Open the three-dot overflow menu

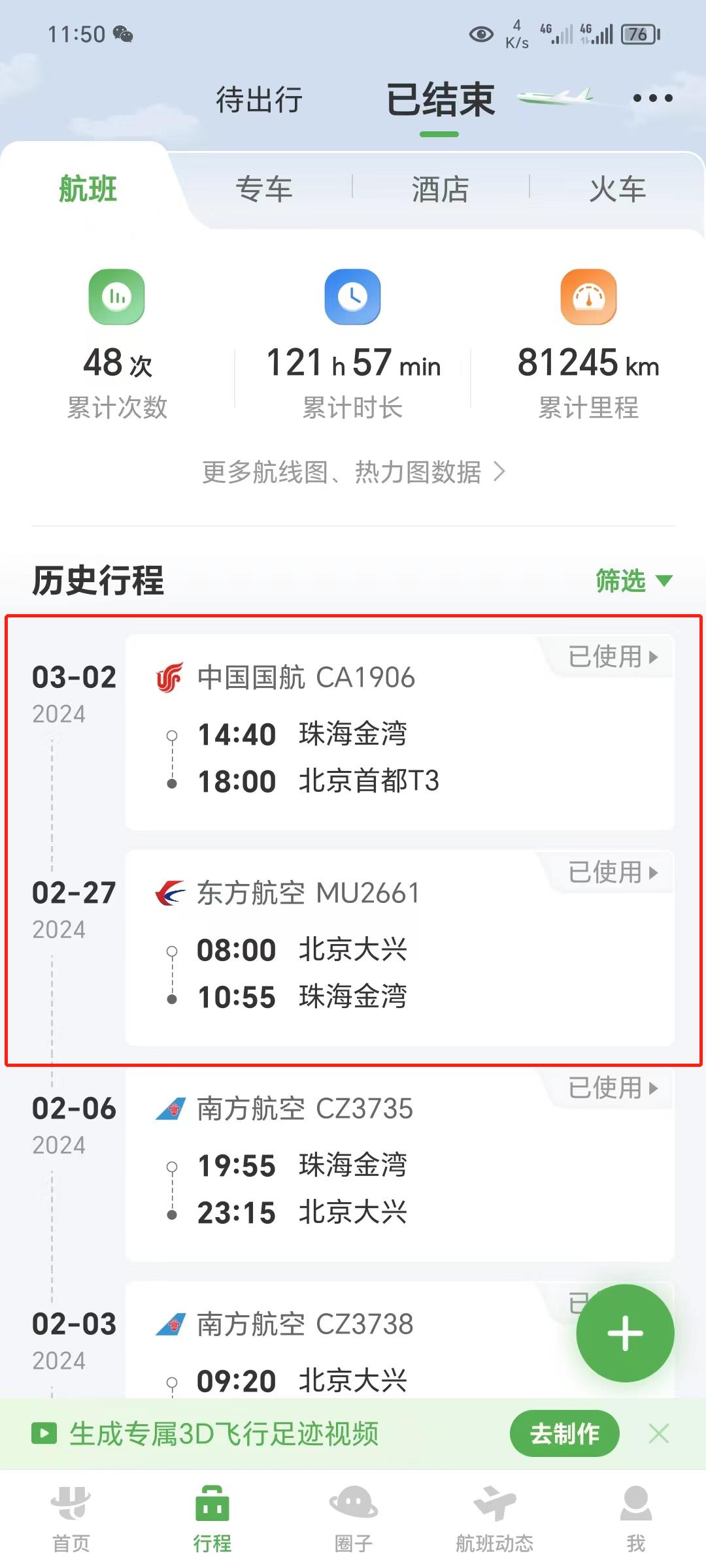tap(652, 99)
